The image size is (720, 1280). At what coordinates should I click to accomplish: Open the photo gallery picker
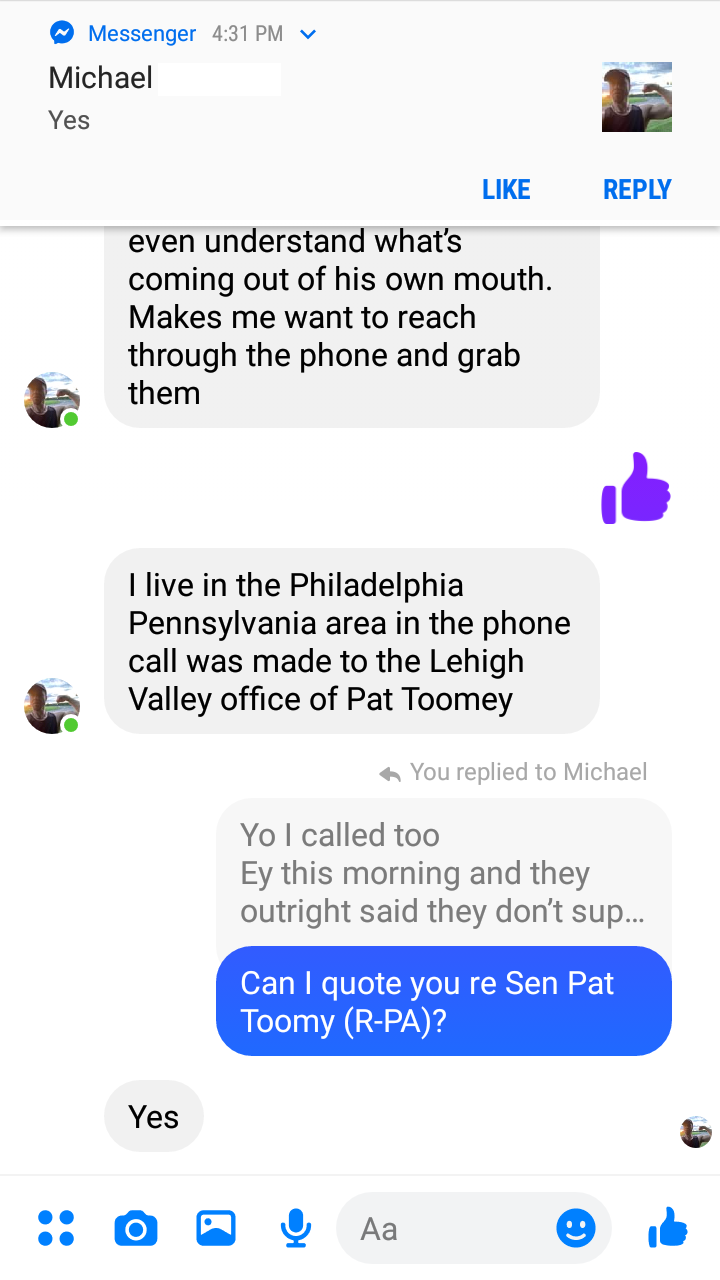216,1228
